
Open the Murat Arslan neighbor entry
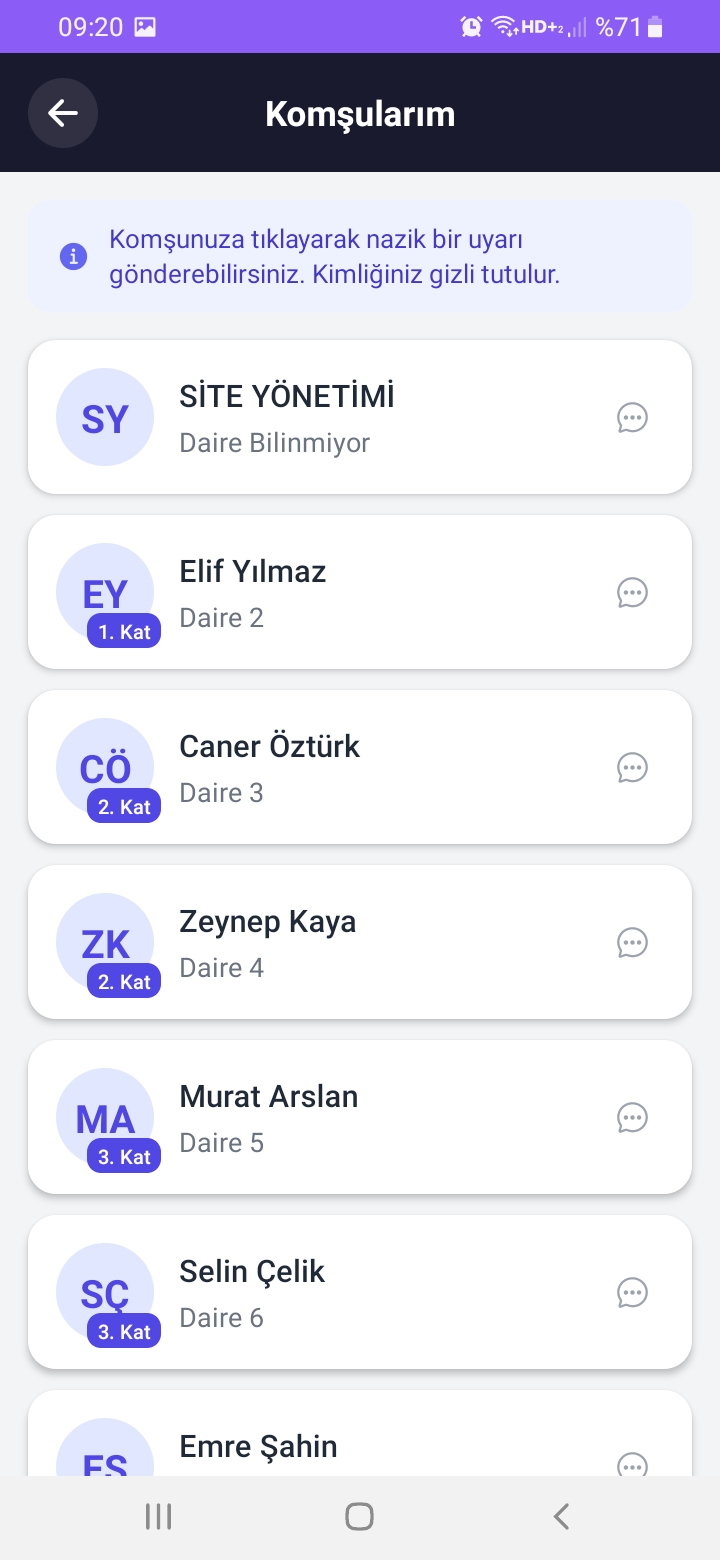pyautogui.click(x=360, y=1117)
